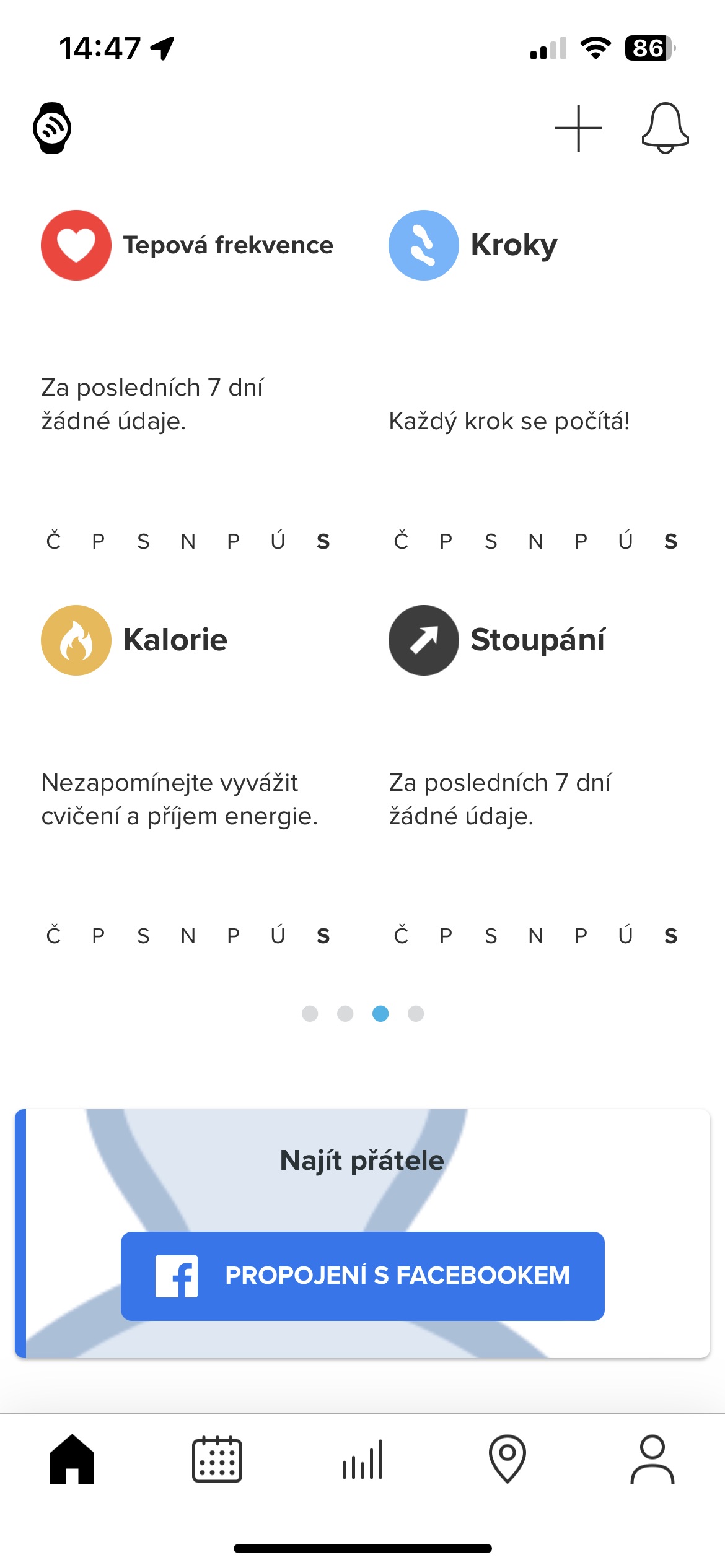Screen dimensions: 725x1568
Task: Open the map location tab
Action: tap(507, 1459)
